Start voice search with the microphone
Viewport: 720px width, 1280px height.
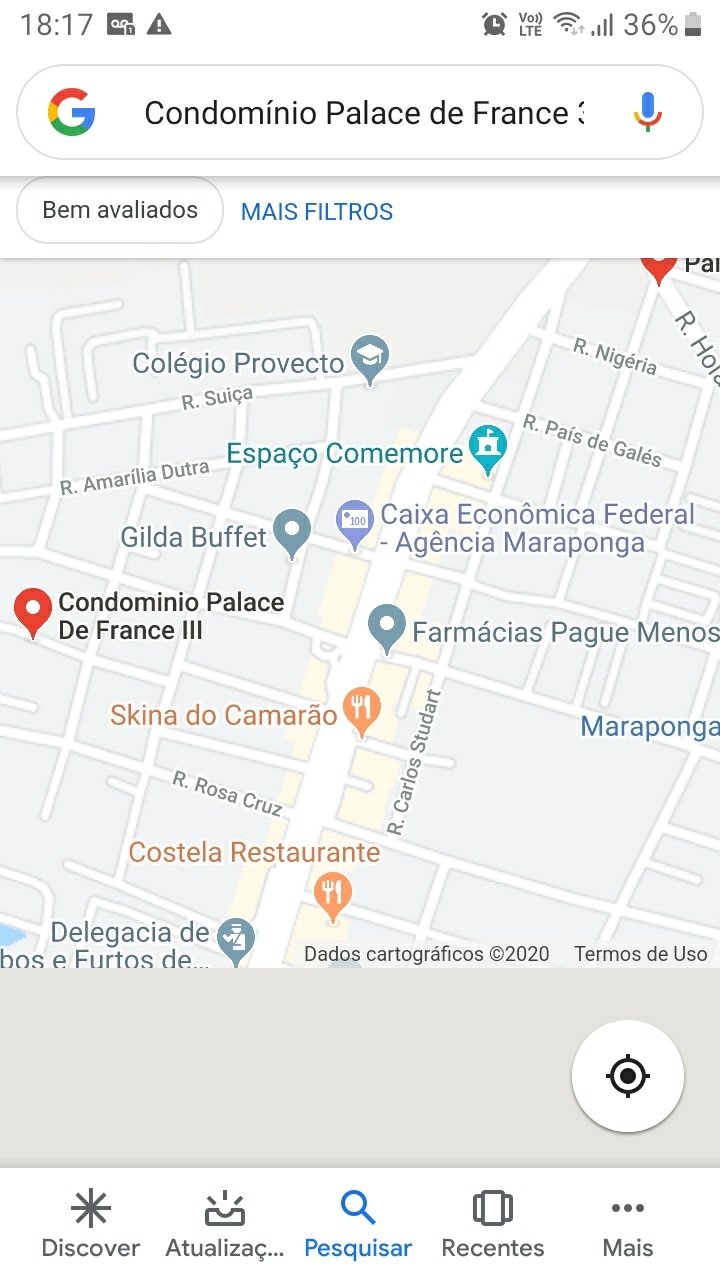pyautogui.click(x=648, y=112)
